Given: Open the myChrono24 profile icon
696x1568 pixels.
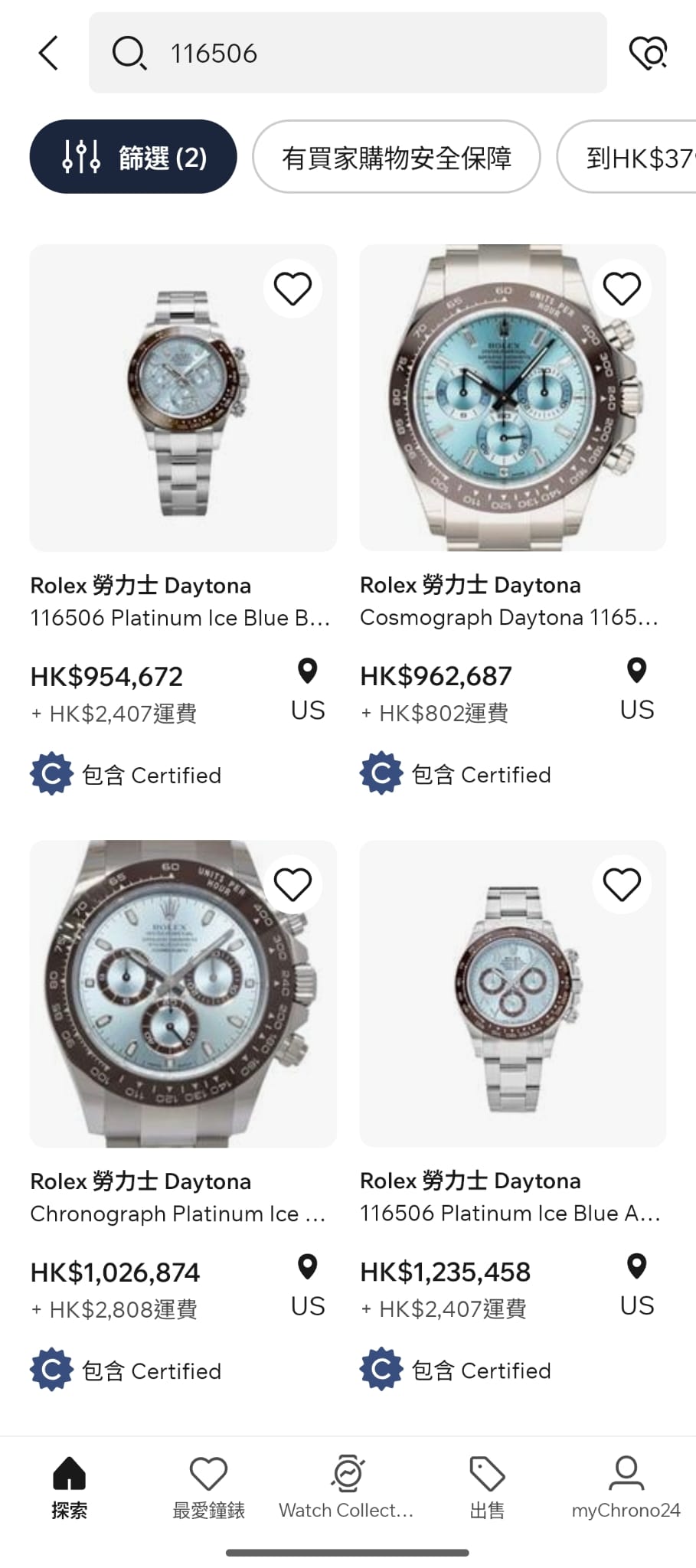Looking at the screenshot, I should coord(626,1472).
